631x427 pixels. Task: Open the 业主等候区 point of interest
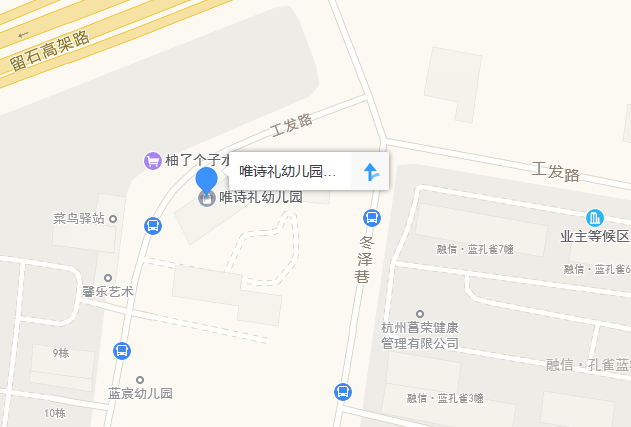(595, 218)
